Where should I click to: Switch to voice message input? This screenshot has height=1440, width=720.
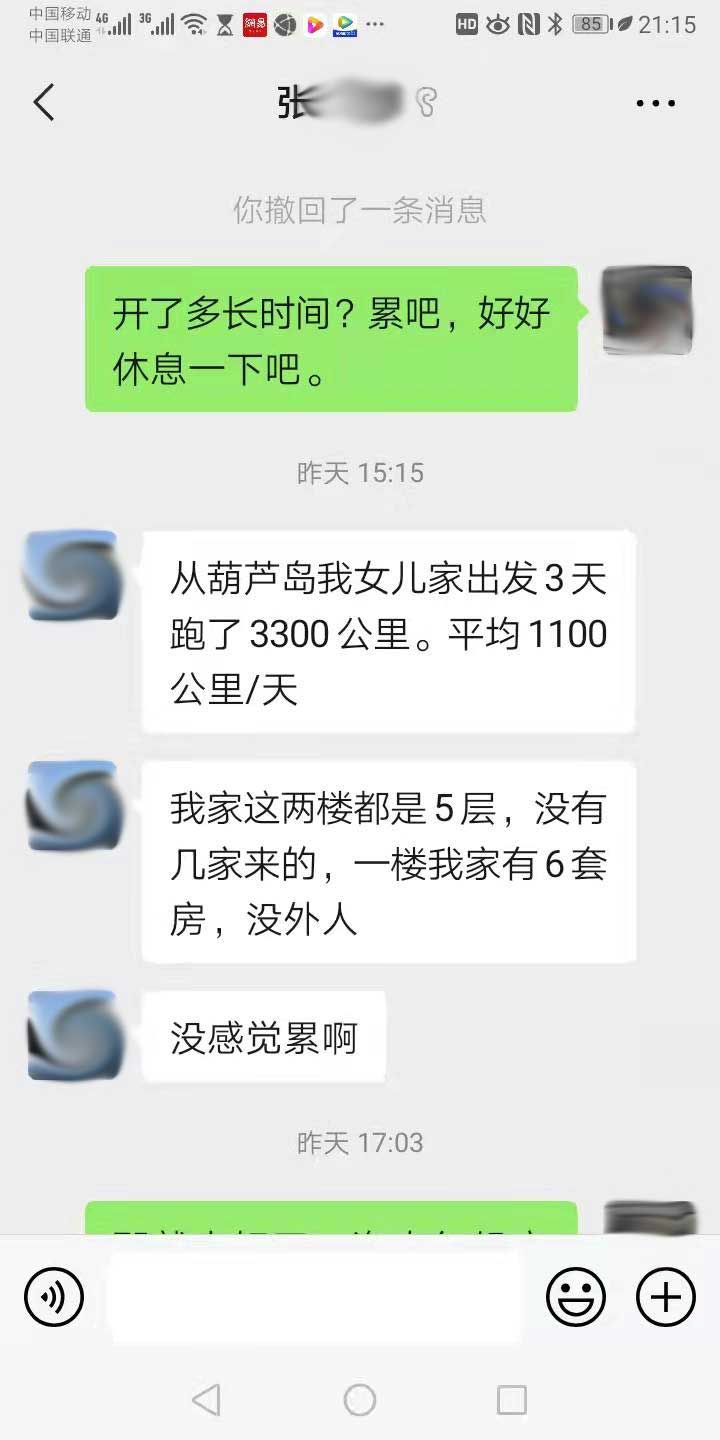[54, 1298]
